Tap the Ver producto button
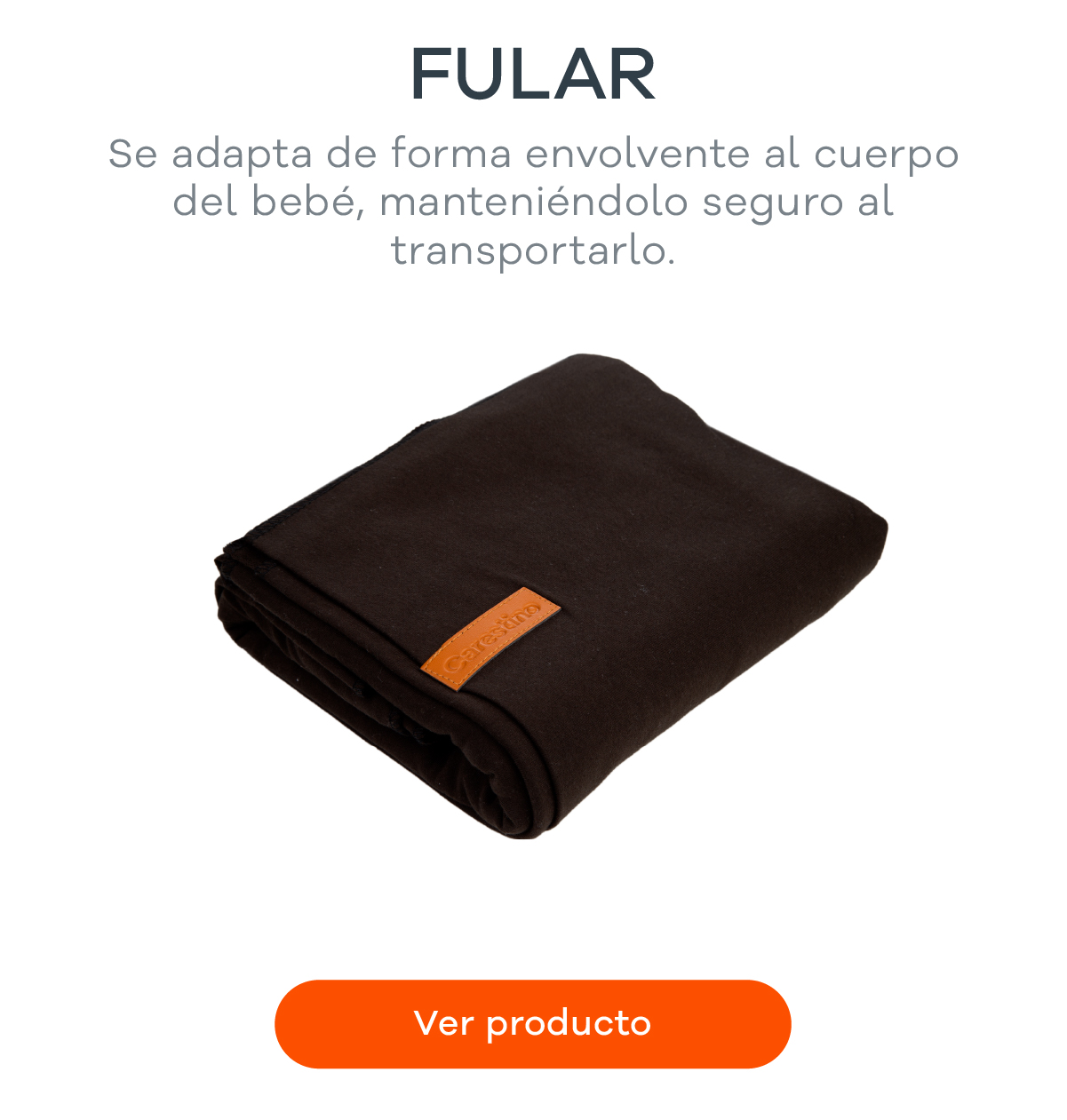This screenshot has width=1067, height=1120. coord(532,1023)
